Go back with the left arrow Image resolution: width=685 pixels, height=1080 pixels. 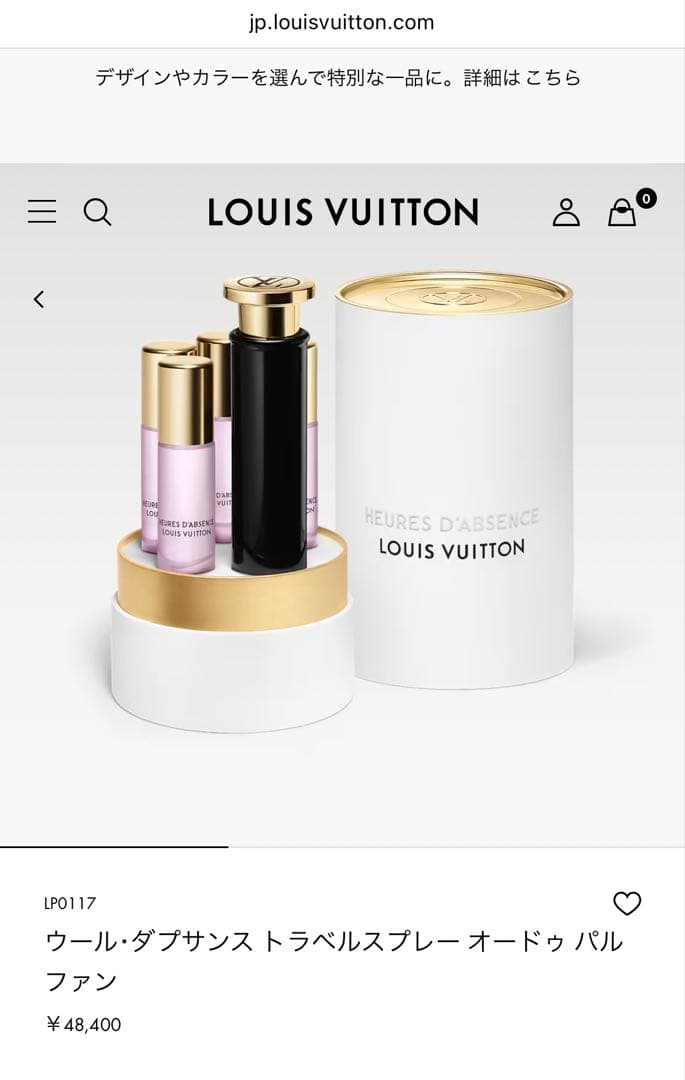click(x=39, y=299)
